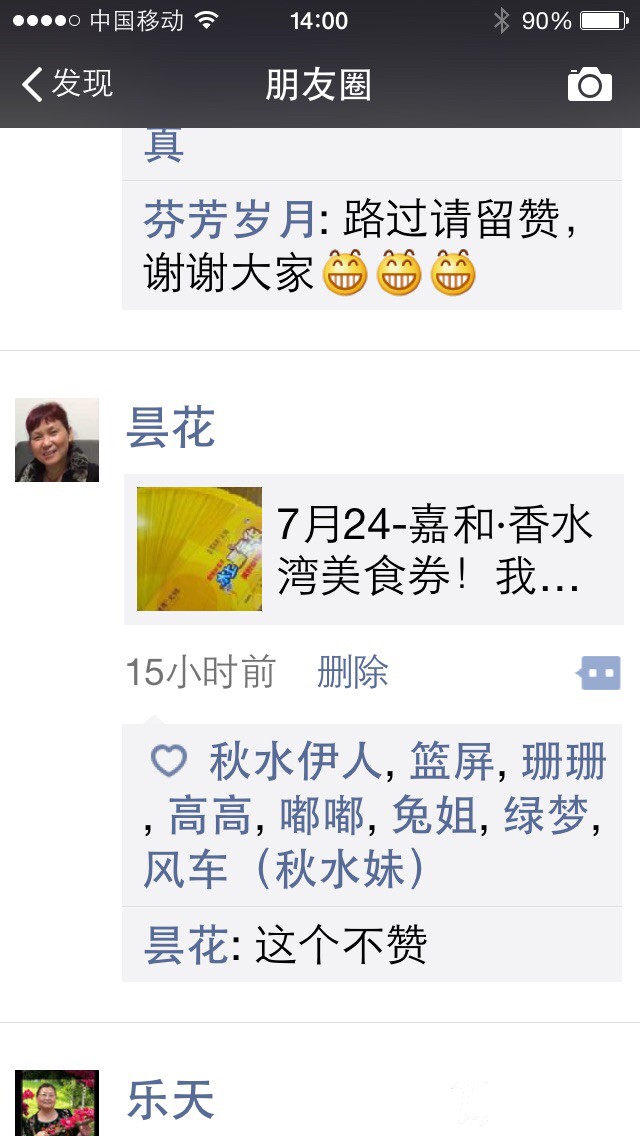Reply to the 这个不赞 comment
The image size is (640, 1136).
(x=340, y=945)
